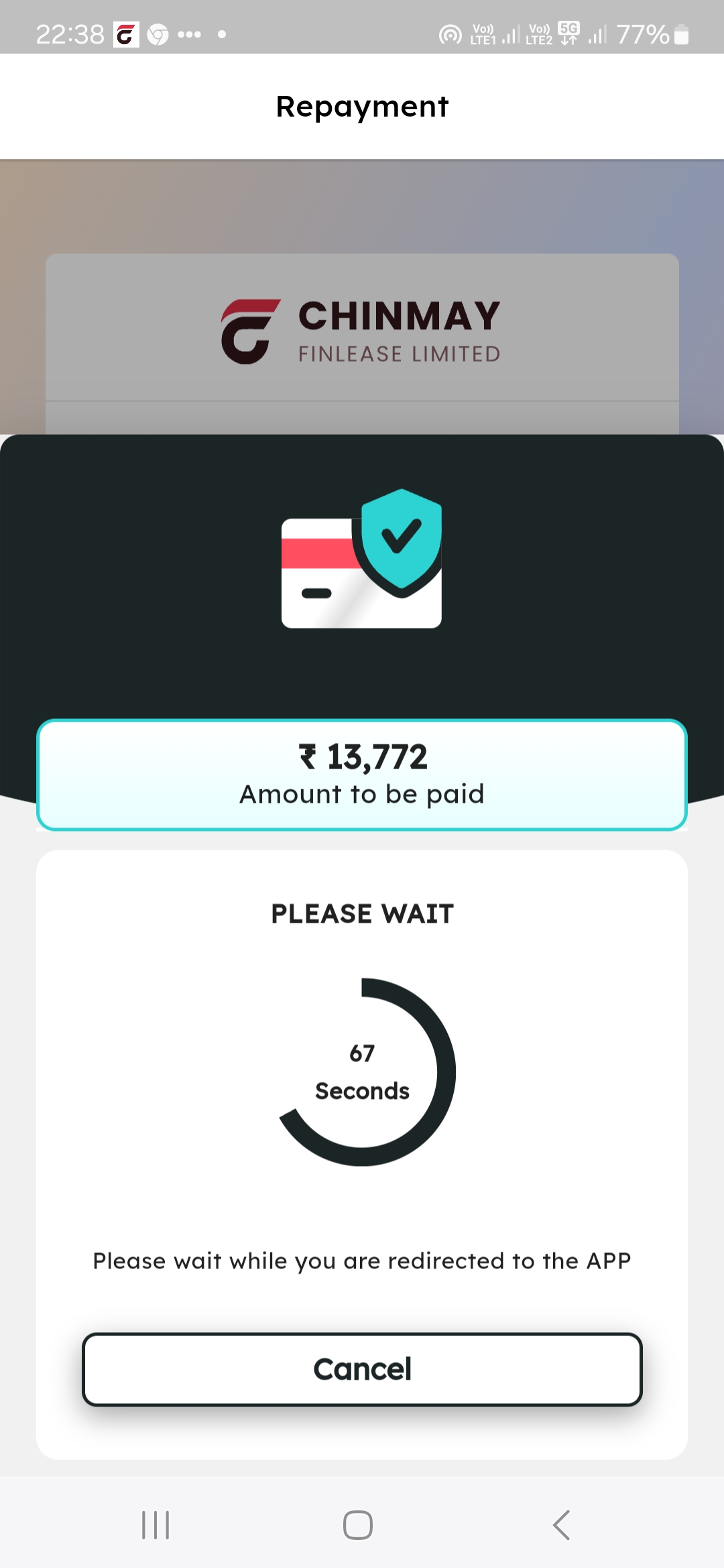724x1568 pixels.
Task: Go to the home screen
Action: coord(358,1525)
